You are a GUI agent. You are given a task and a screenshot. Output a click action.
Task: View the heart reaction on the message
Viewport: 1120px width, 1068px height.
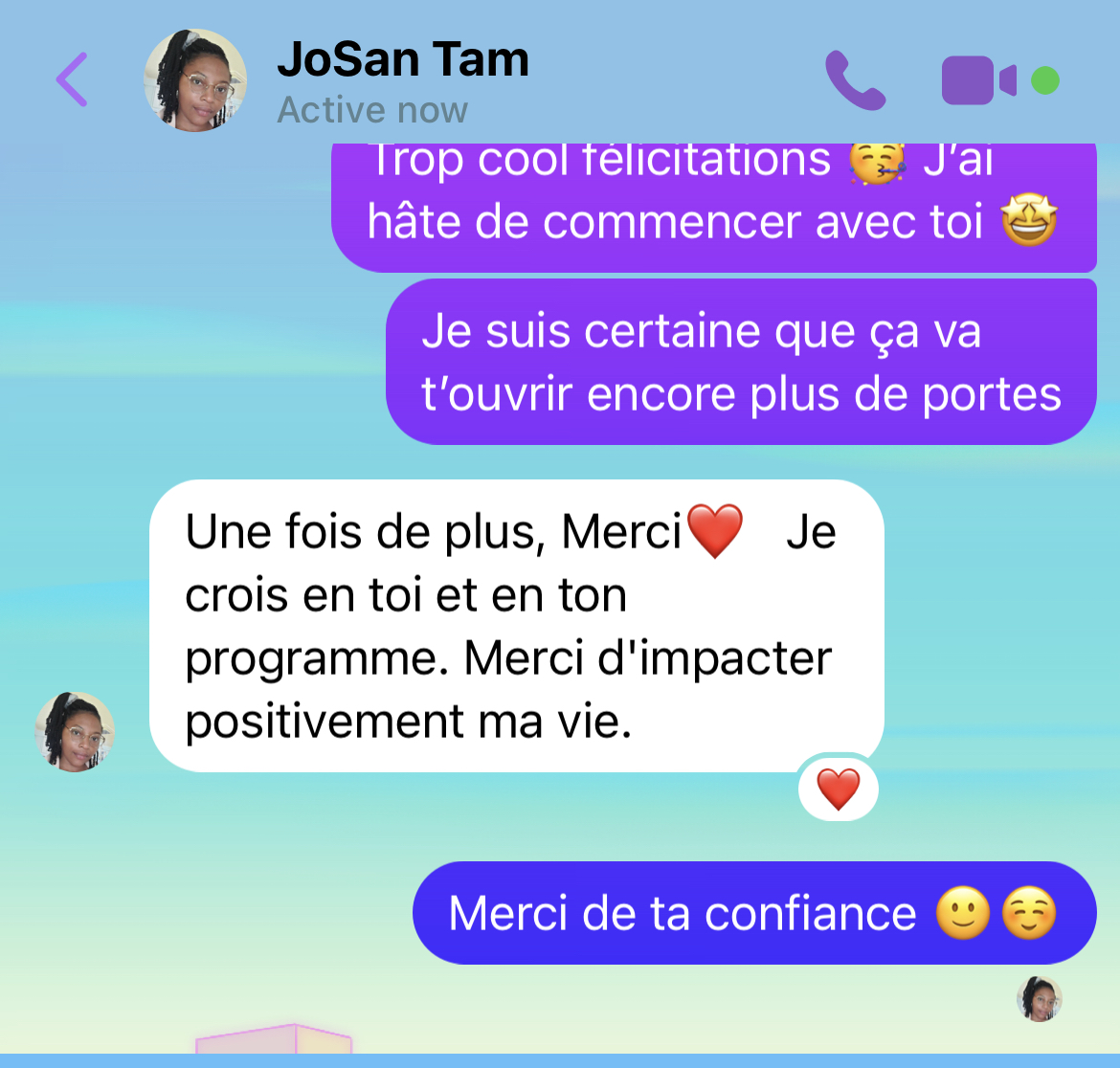[839, 790]
